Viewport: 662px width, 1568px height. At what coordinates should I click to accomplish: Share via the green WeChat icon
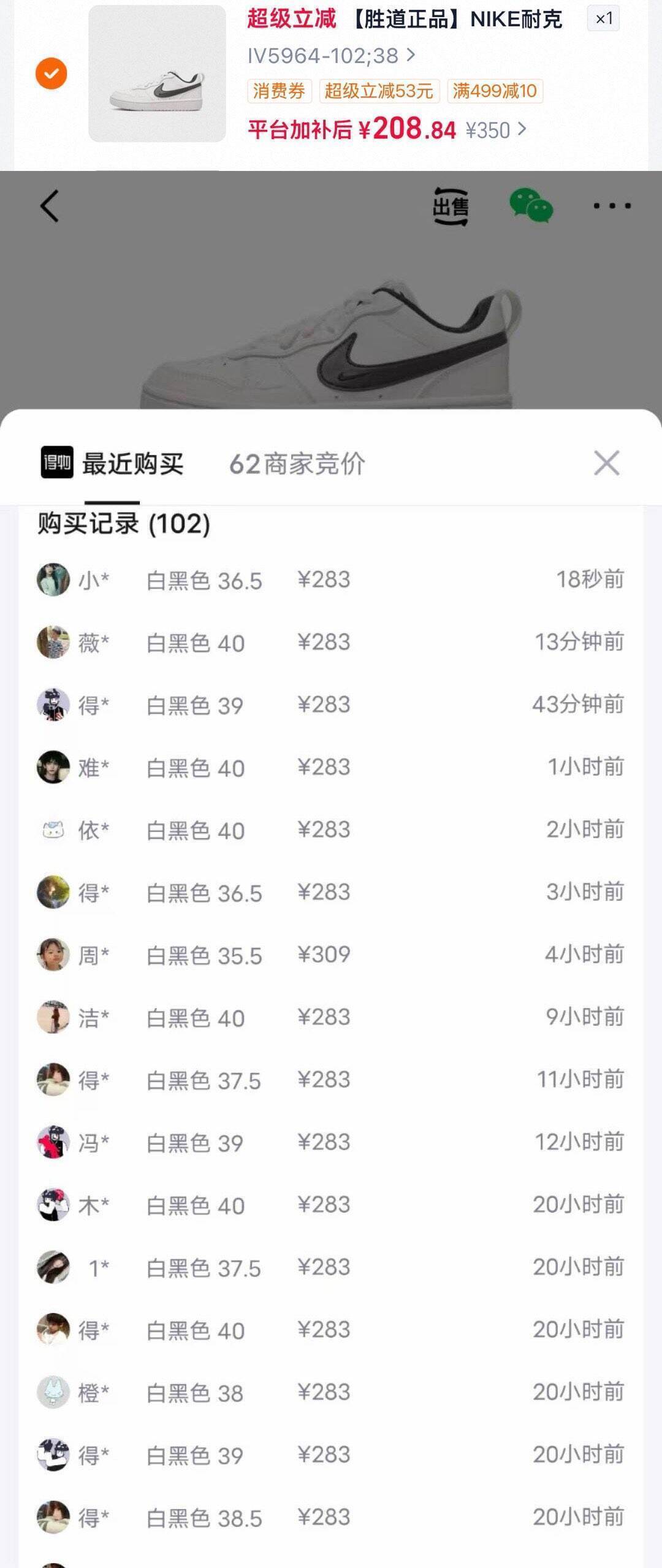click(531, 205)
